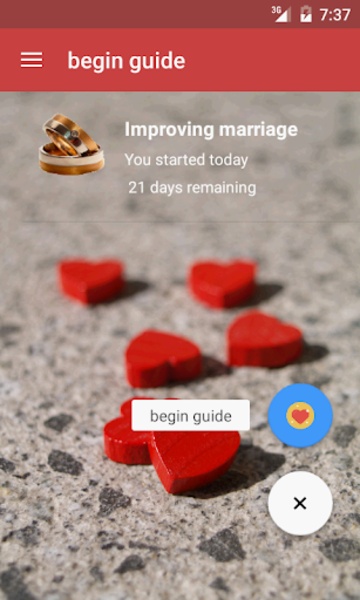Image resolution: width=360 pixels, height=600 pixels.
Task: Tap the blue heart begin guide button
Action: 300,416
